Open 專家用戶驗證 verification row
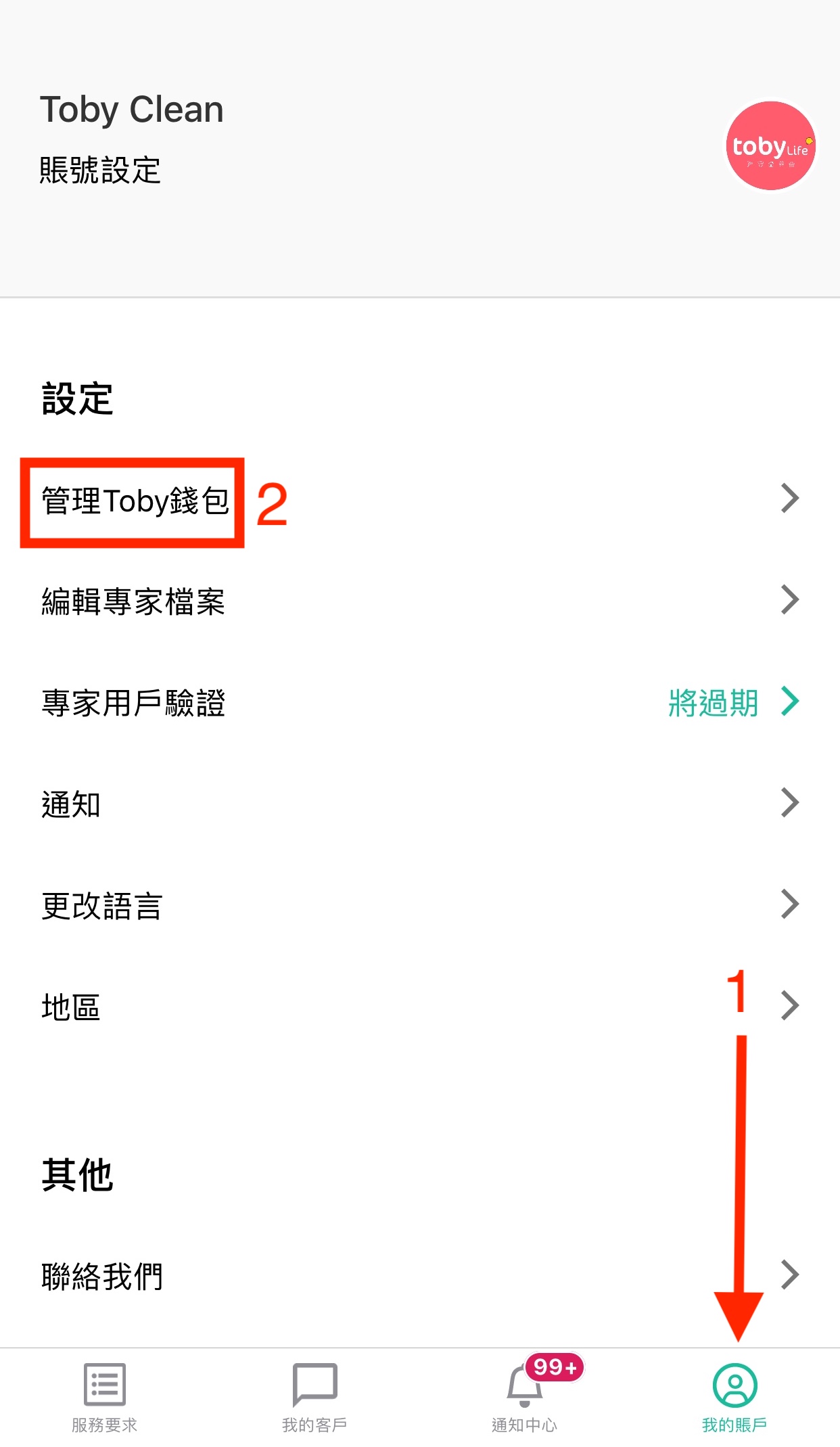 (420, 703)
